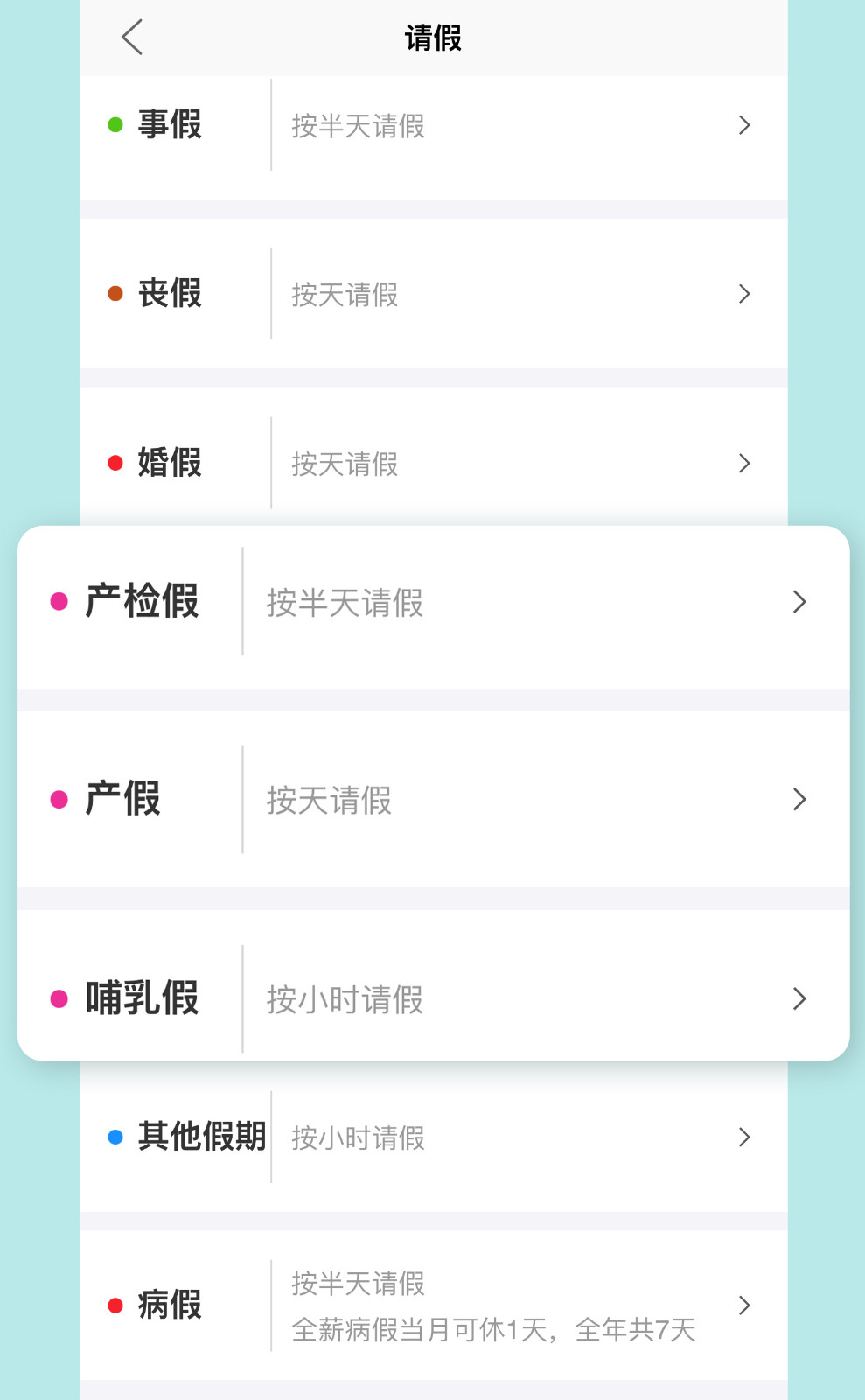Expand the 病假 row chevron
Image resolution: width=865 pixels, height=1400 pixels.
coord(744,1304)
